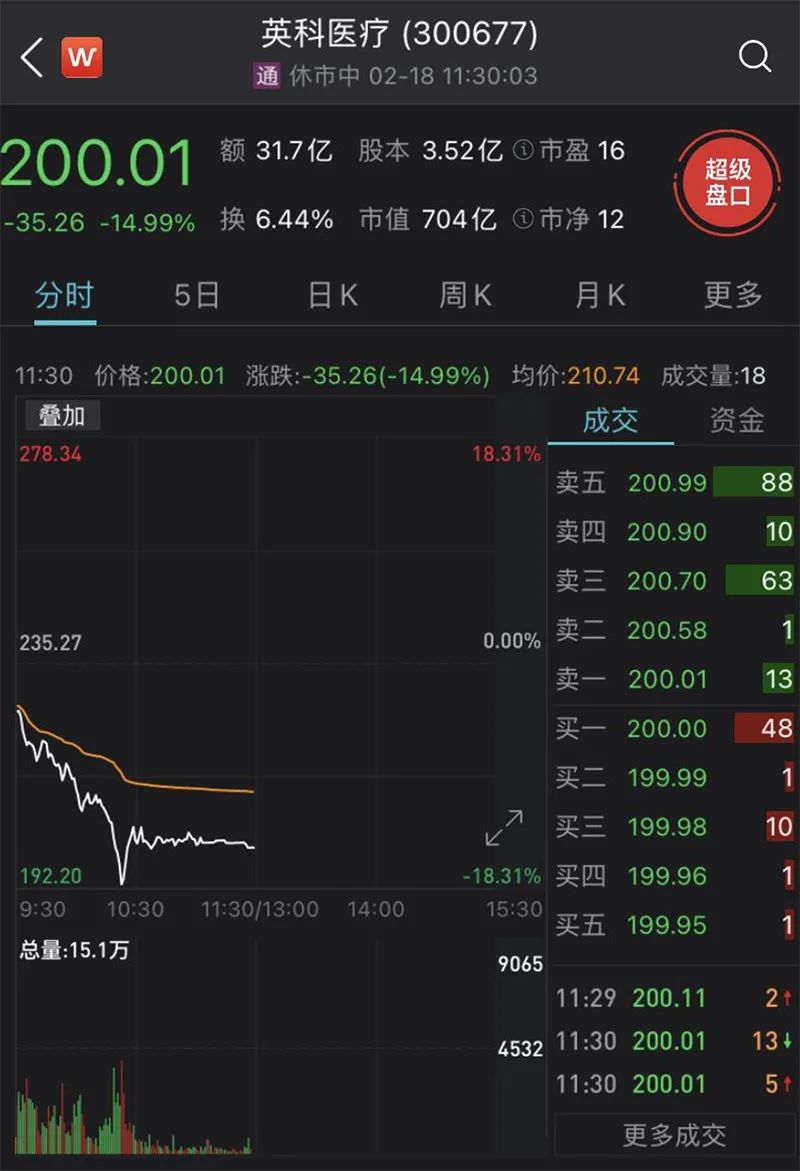The width and height of the screenshot is (800, 1171).
Task: View 更多成交 trade records
Action: pyautogui.click(x=674, y=1135)
